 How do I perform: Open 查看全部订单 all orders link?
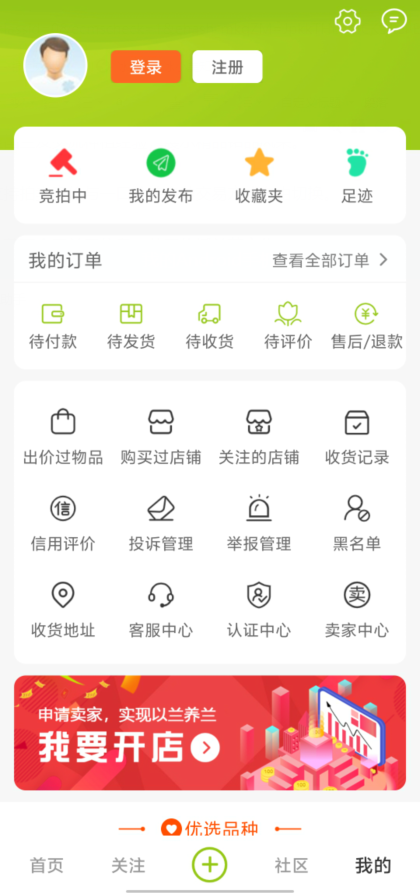330,261
